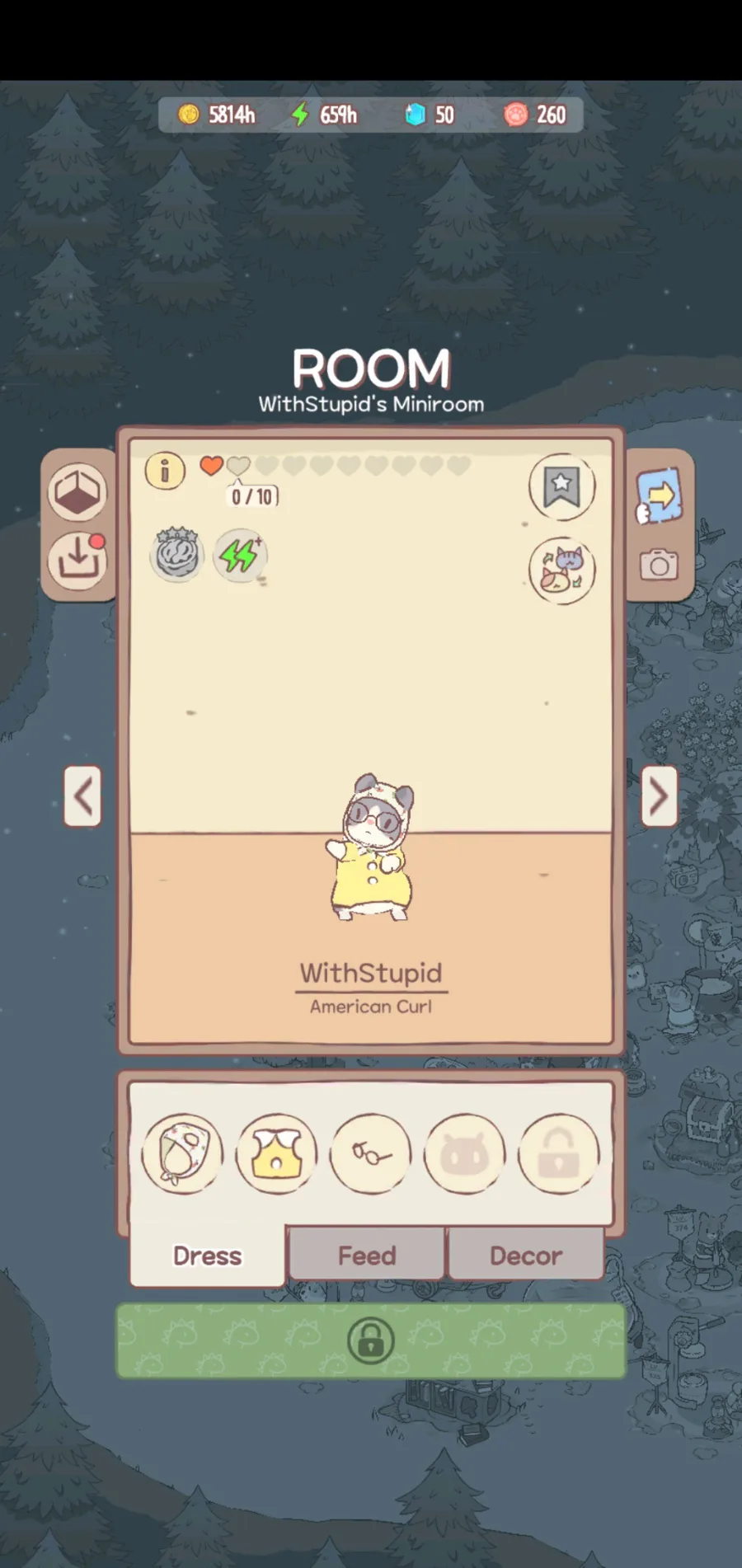Switch to the Decor tab
This screenshot has height=1568, width=742.
coord(526,1255)
